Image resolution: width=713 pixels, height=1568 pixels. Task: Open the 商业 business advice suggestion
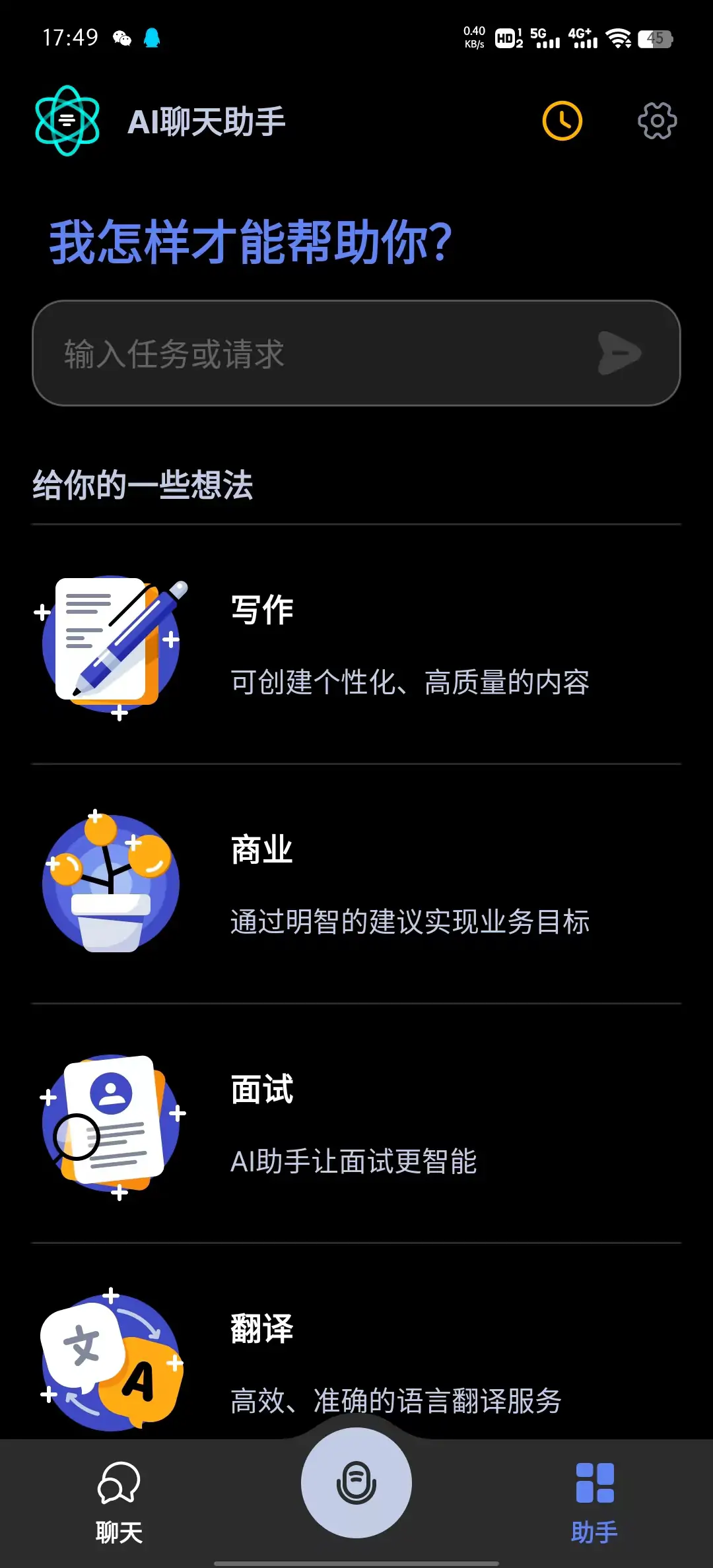click(356, 884)
